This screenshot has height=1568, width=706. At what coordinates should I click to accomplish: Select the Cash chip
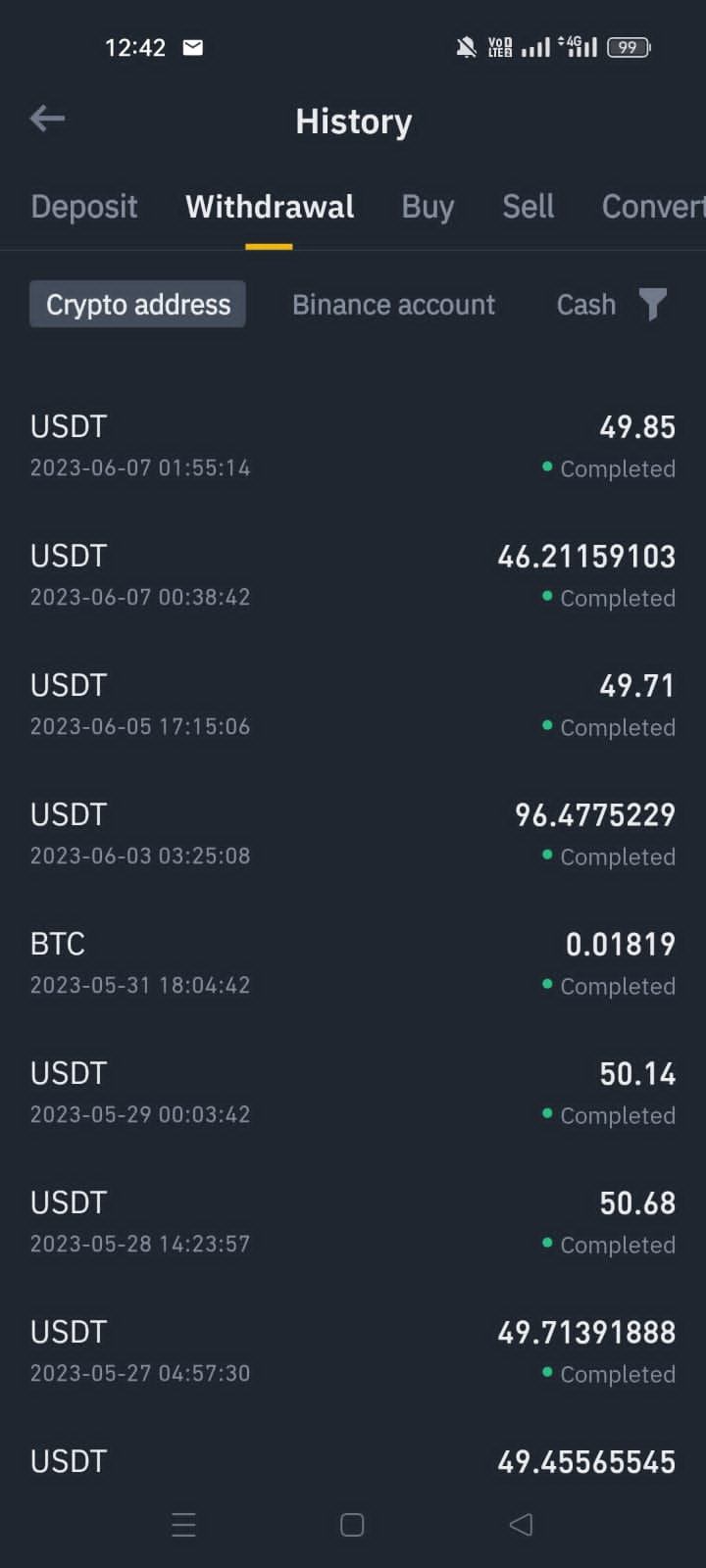[x=585, y=305]
